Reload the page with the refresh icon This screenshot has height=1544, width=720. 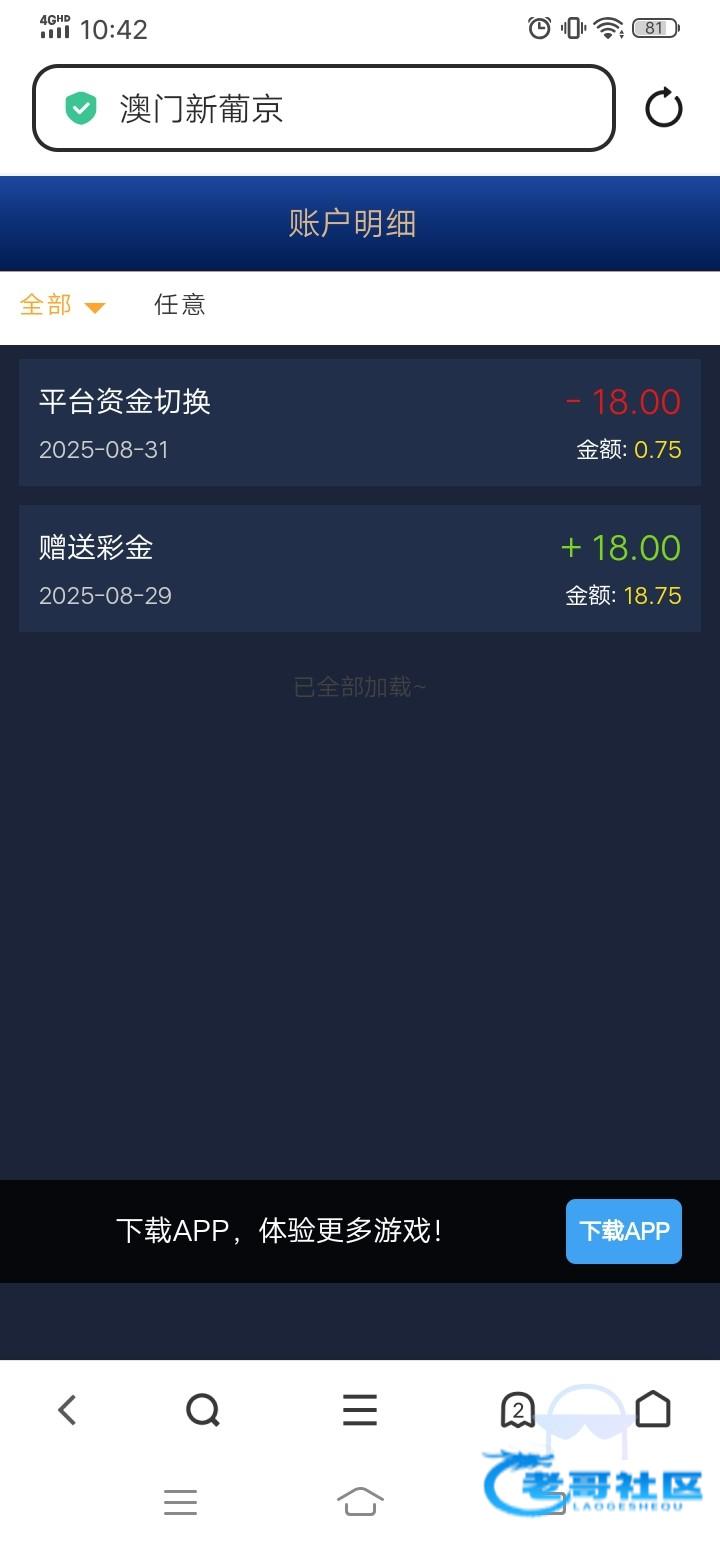663,108
